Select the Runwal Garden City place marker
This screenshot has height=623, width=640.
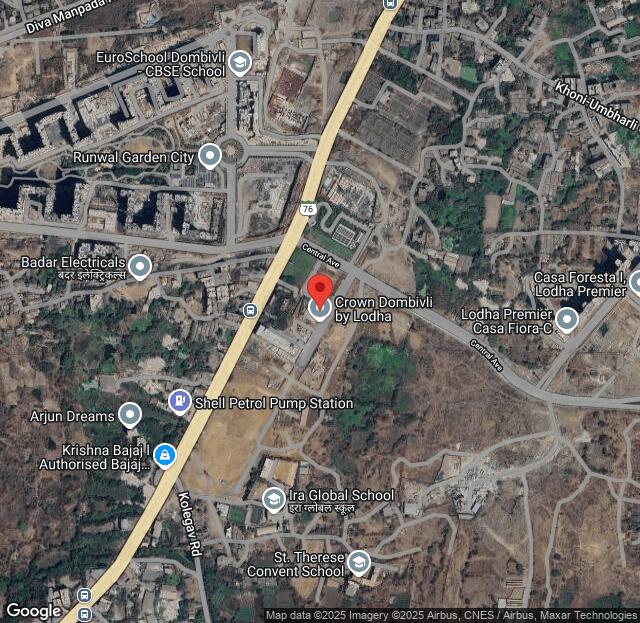pos(209,156)
